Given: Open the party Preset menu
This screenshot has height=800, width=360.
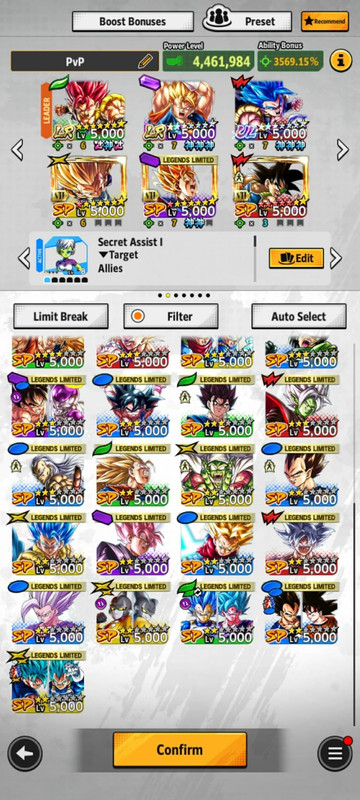Looking at the screenshot, I should [x=247, y=21].
